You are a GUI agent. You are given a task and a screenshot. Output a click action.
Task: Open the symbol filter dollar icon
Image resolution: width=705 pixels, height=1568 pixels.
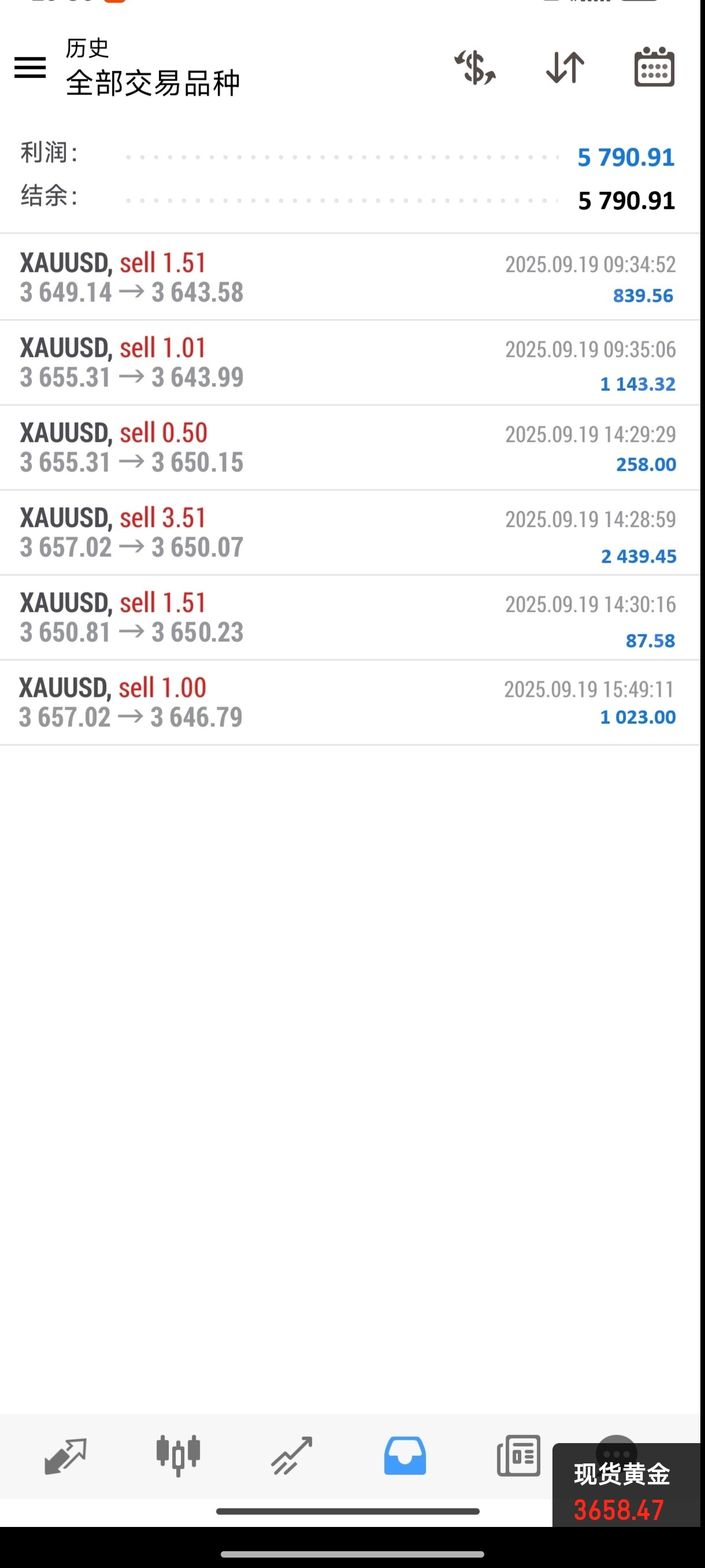[475, 67]
